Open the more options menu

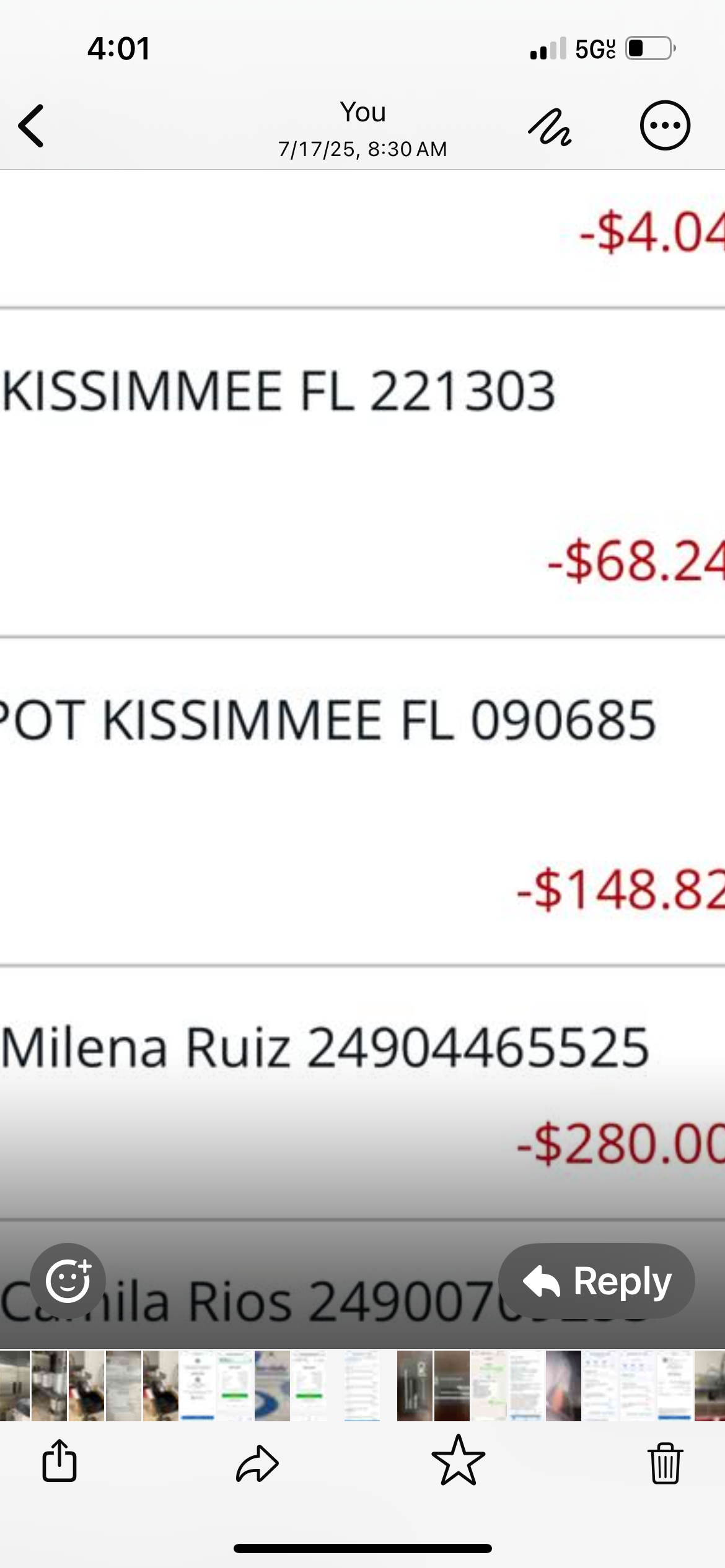point(664,126)
